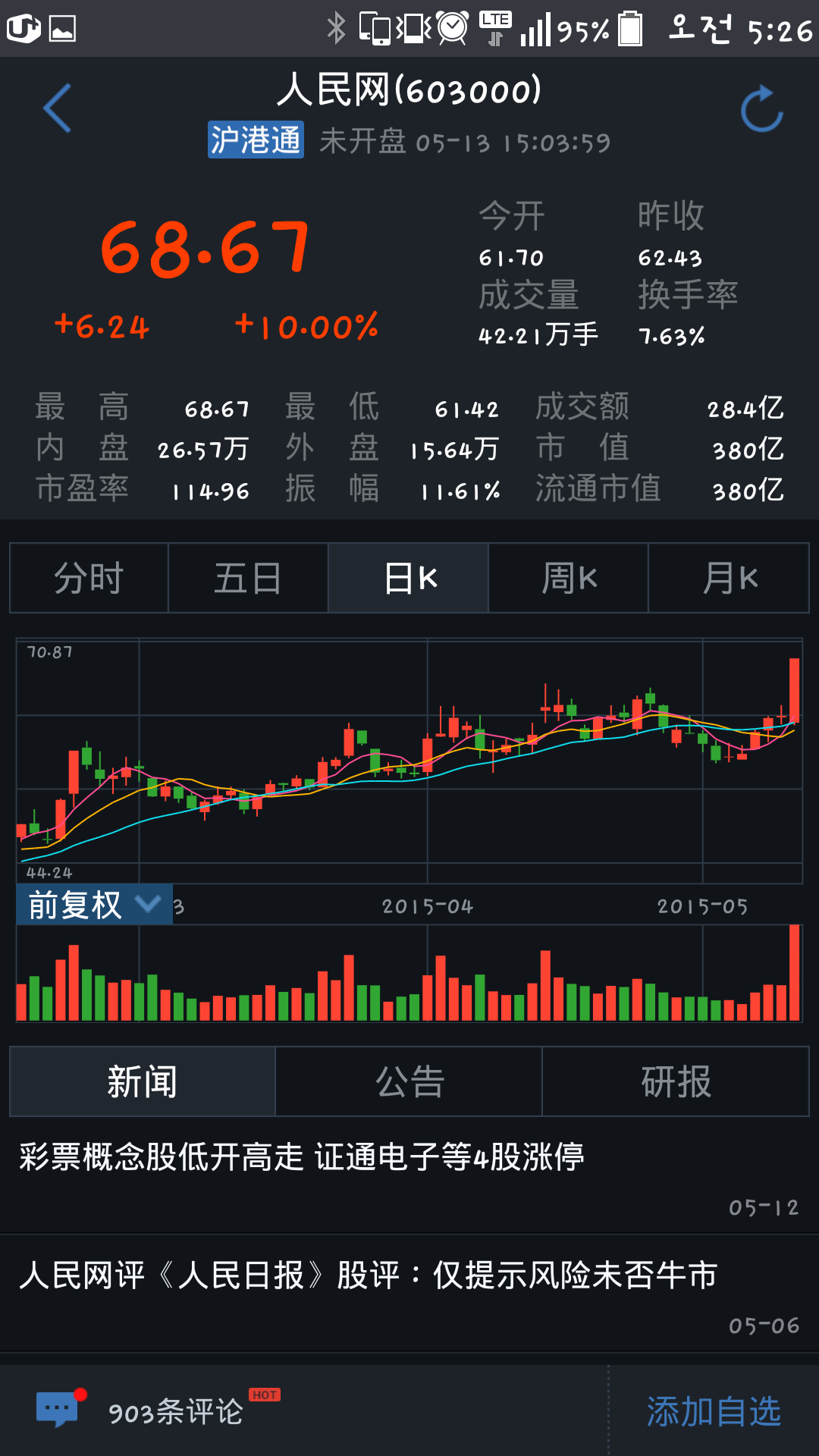Switch to the 公告 announcements tab

409,1081
